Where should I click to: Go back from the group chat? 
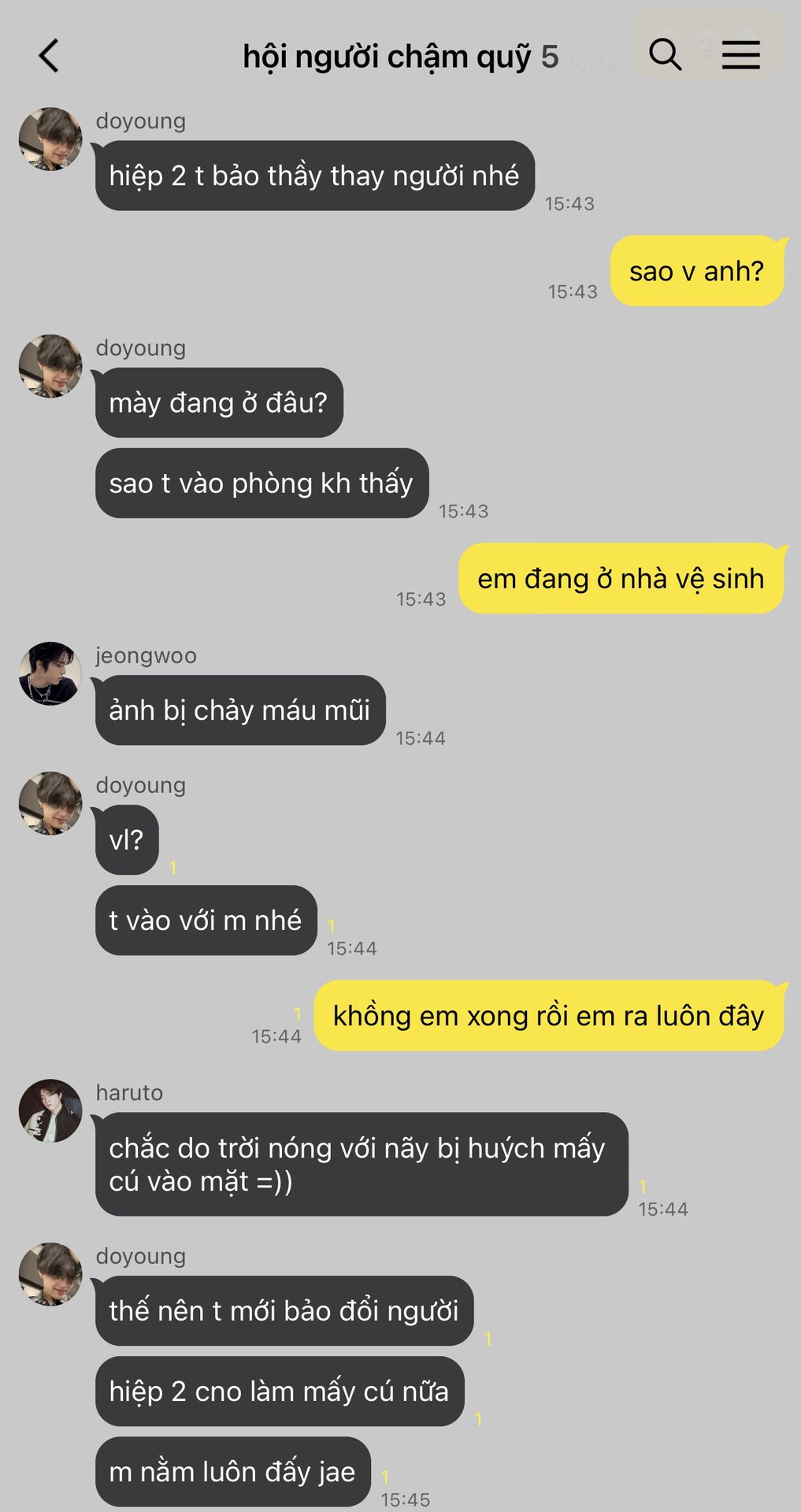49,56
